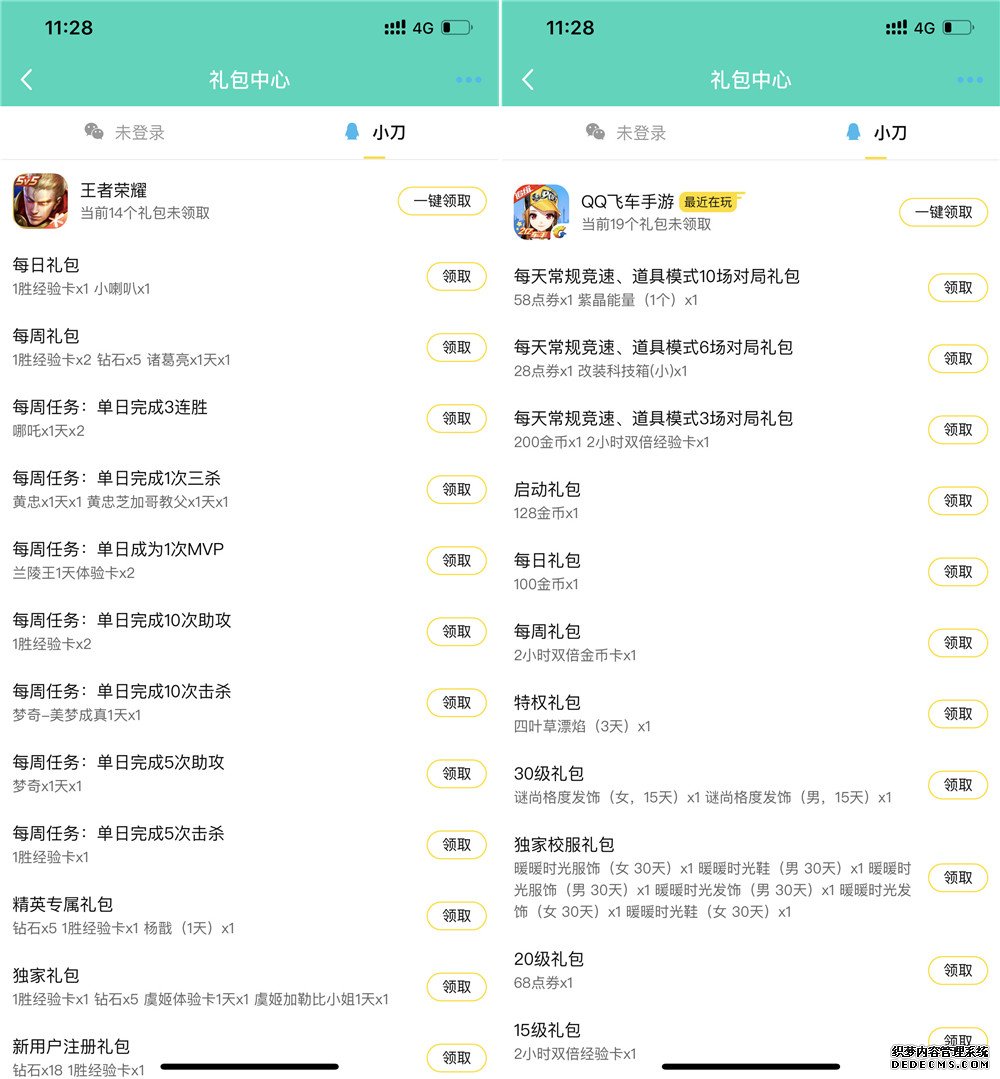Claim the 单日完成3连胜 weekly task gift
The image size is (1000, 1079).
click(457, 419)
